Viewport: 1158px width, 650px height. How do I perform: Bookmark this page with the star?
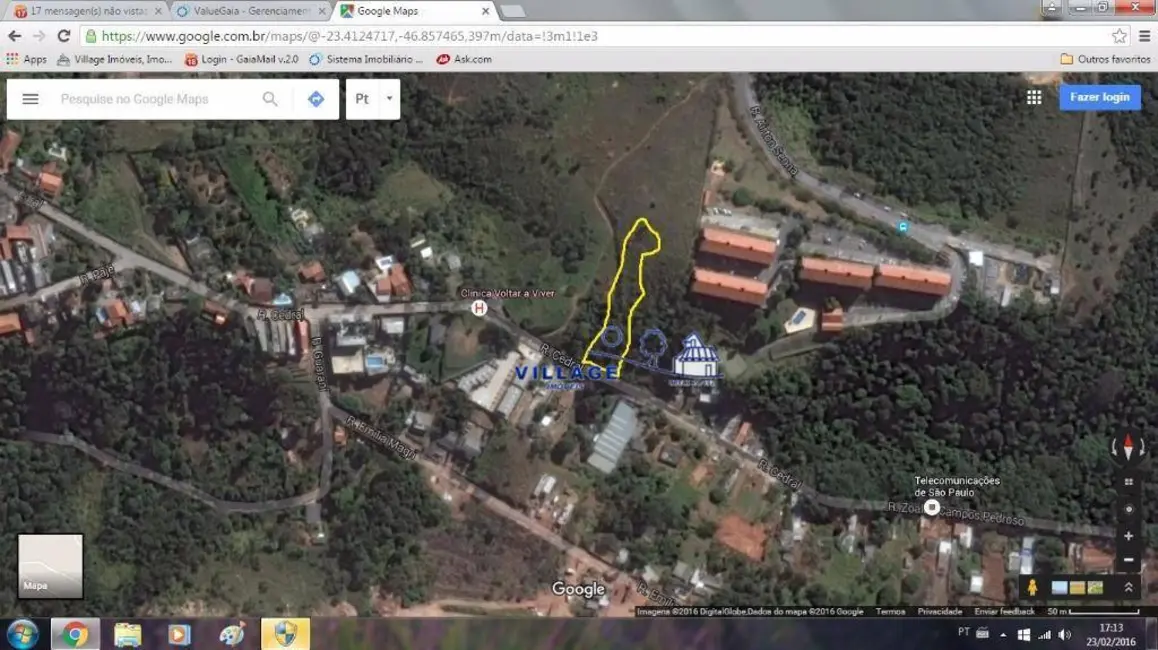pos(1119,36)
